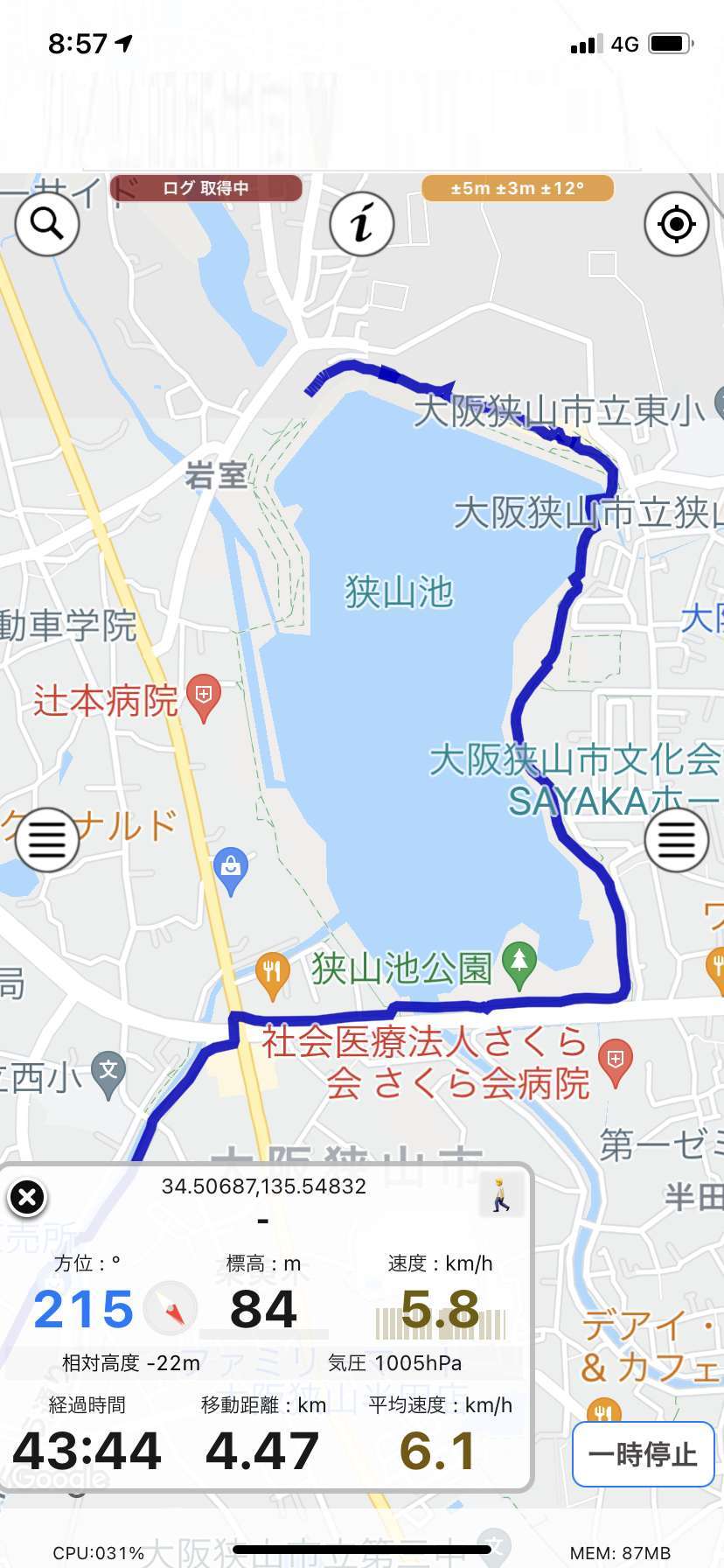Close the stats panel
This screenshot has height=1568, width=724.
[x=27, y=1197]
